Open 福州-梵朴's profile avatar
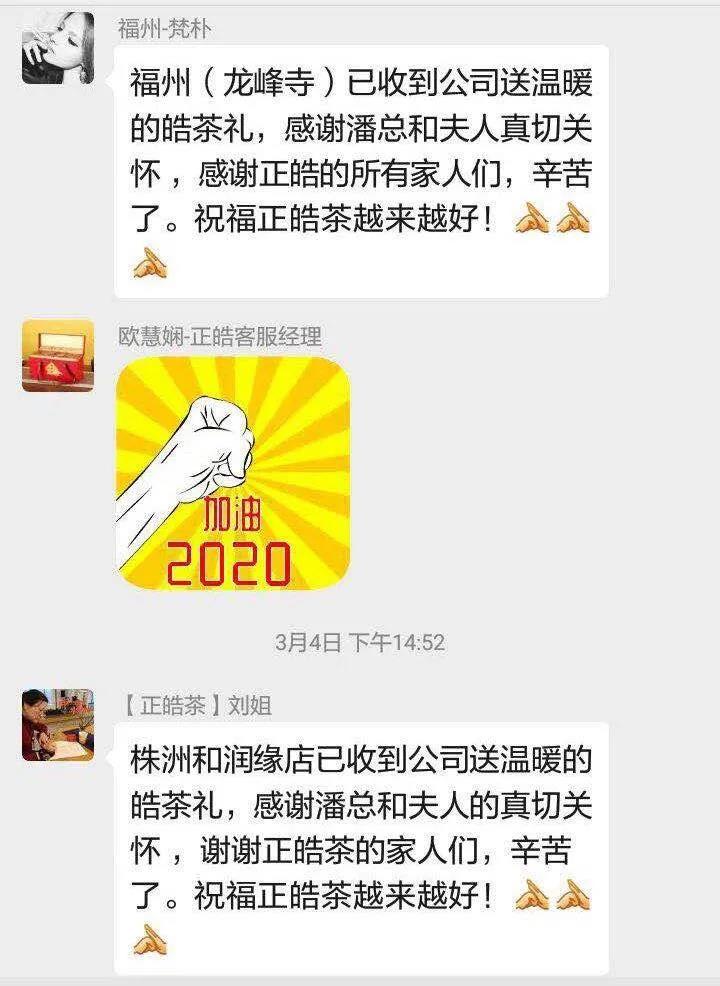This screenshot has width=720, height=986. (57, 48)
